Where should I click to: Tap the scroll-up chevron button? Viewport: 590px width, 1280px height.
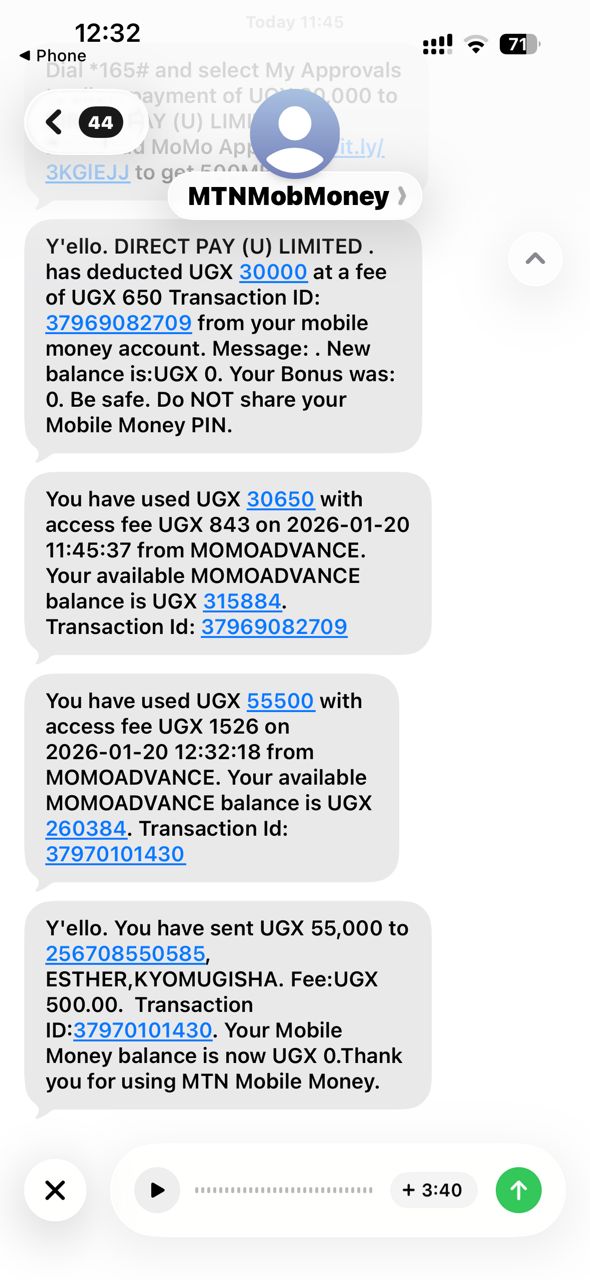tap(535, 259)
